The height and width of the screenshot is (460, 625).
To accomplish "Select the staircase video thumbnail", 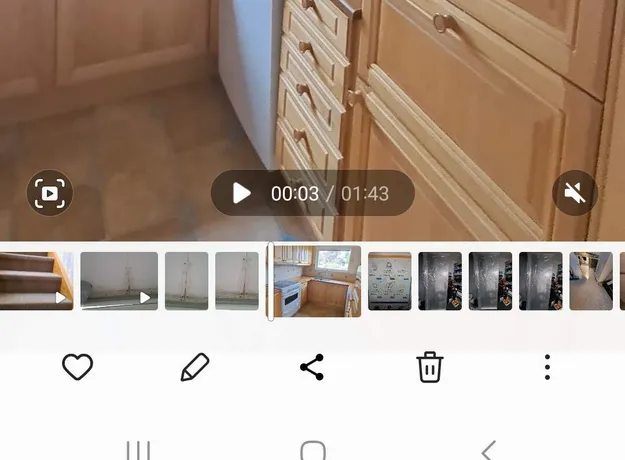I will pos(35,281).
